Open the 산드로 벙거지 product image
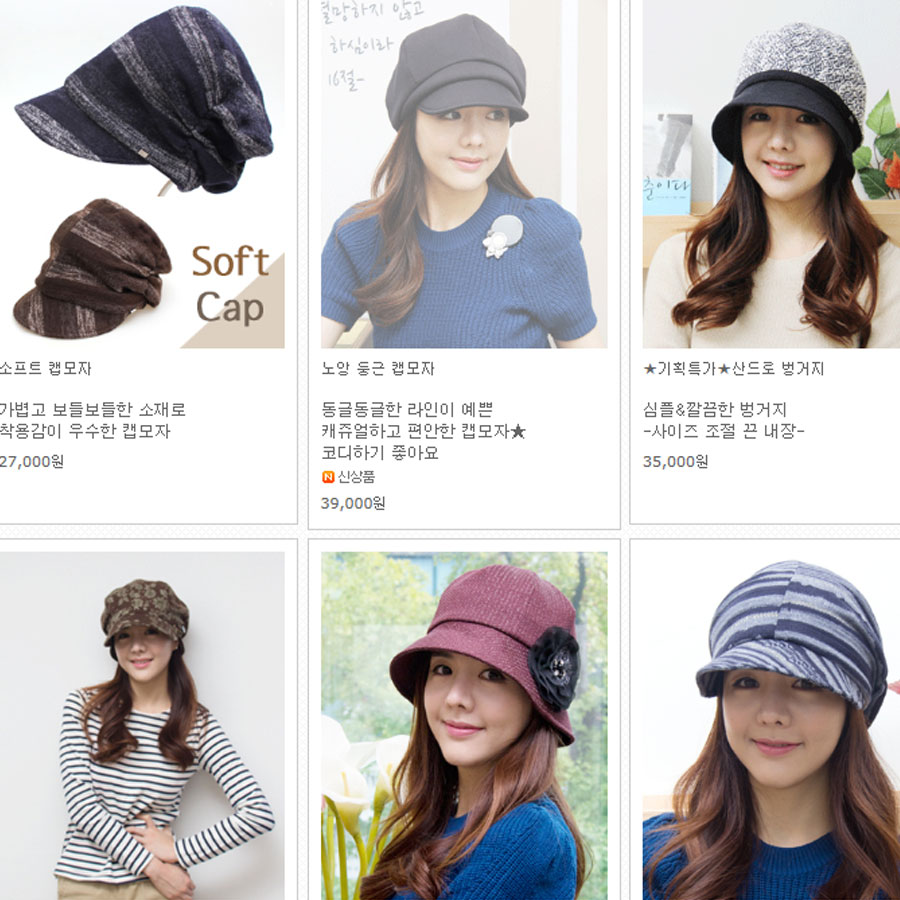Viewport: 900px width, 900px height. 771,175
